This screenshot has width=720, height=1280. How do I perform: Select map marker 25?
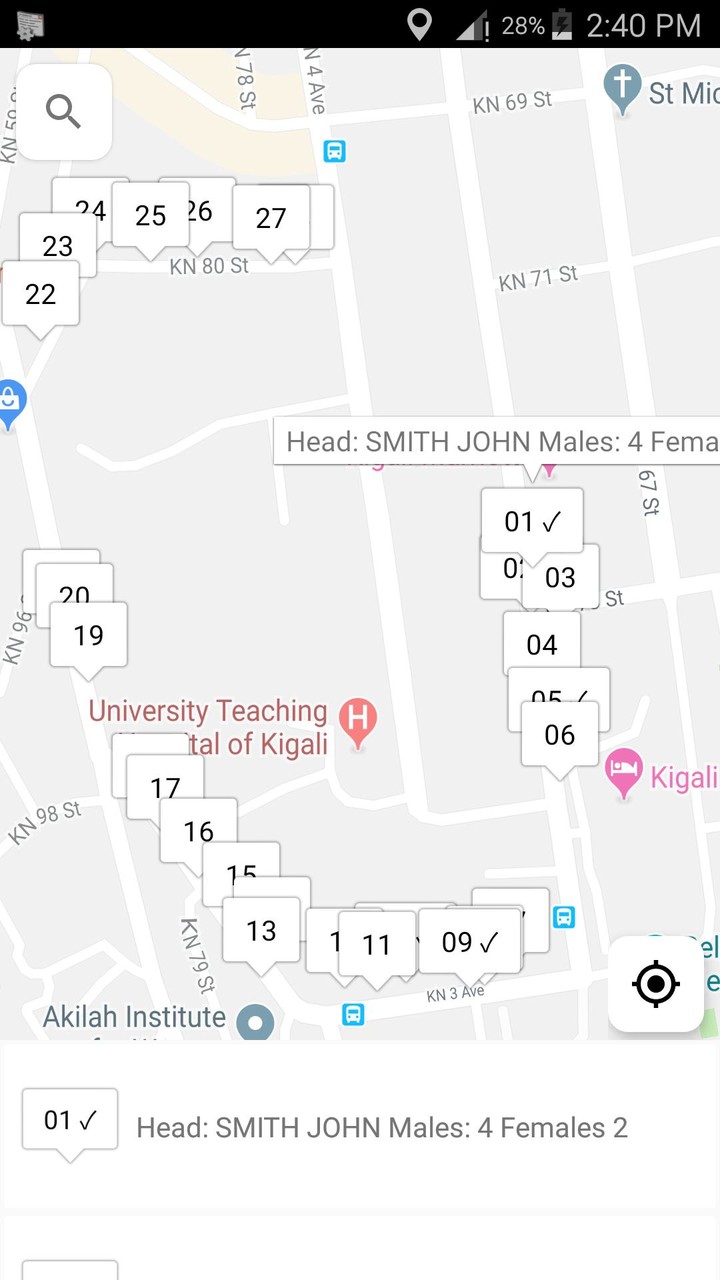tap(150, 215)
